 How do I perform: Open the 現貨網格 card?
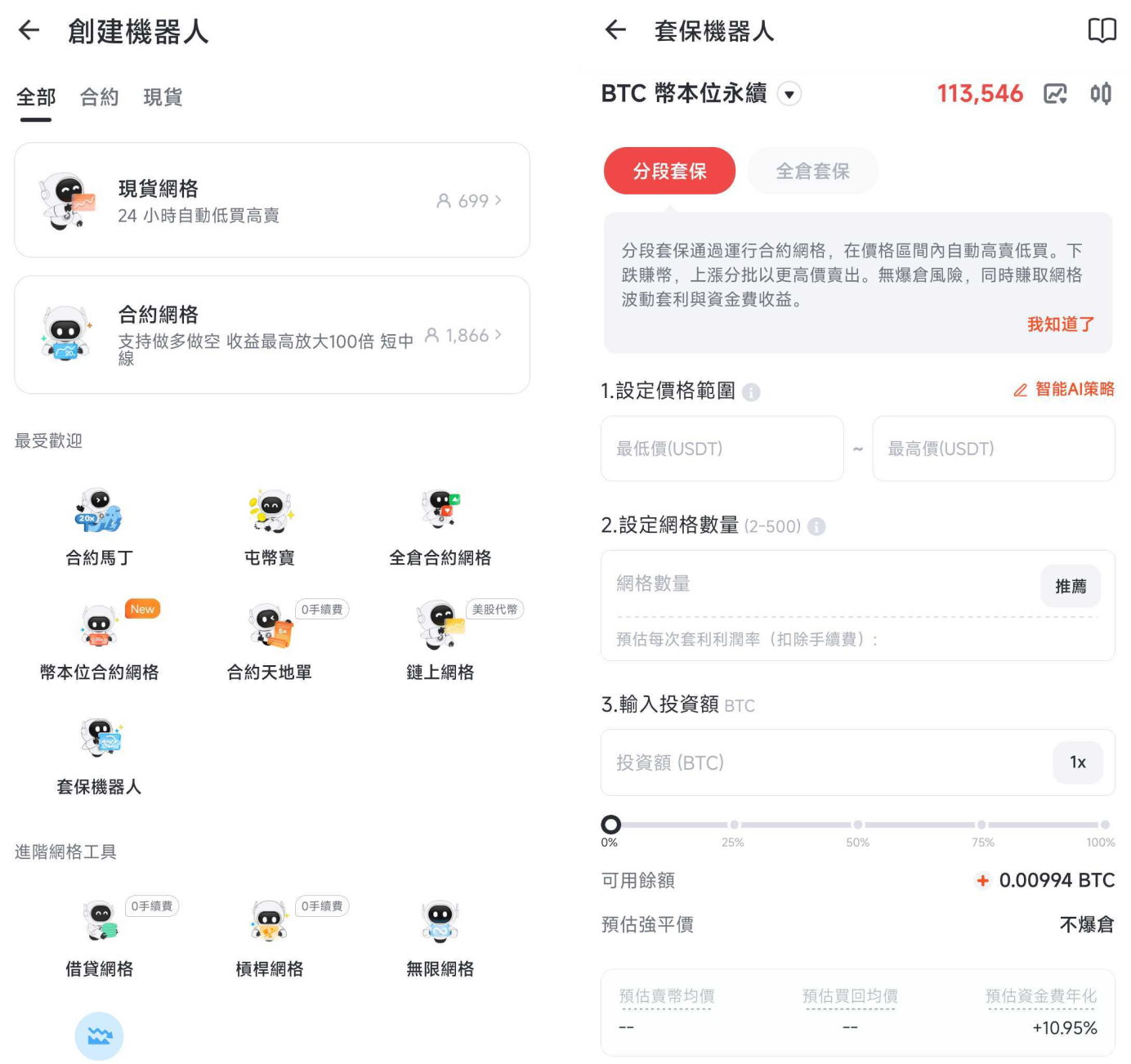coord(271,200)
